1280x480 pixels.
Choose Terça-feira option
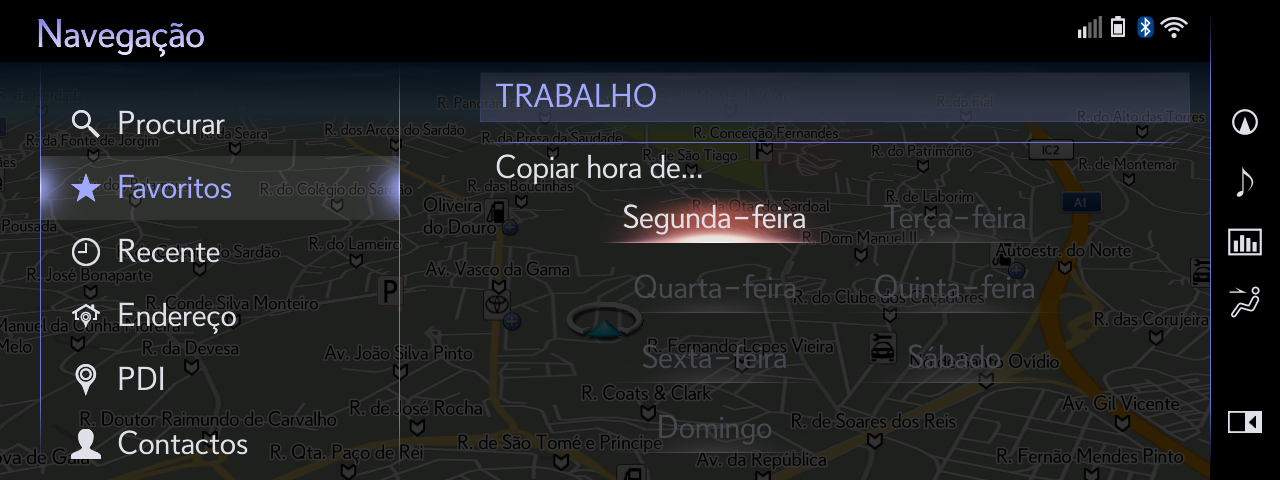954,218
